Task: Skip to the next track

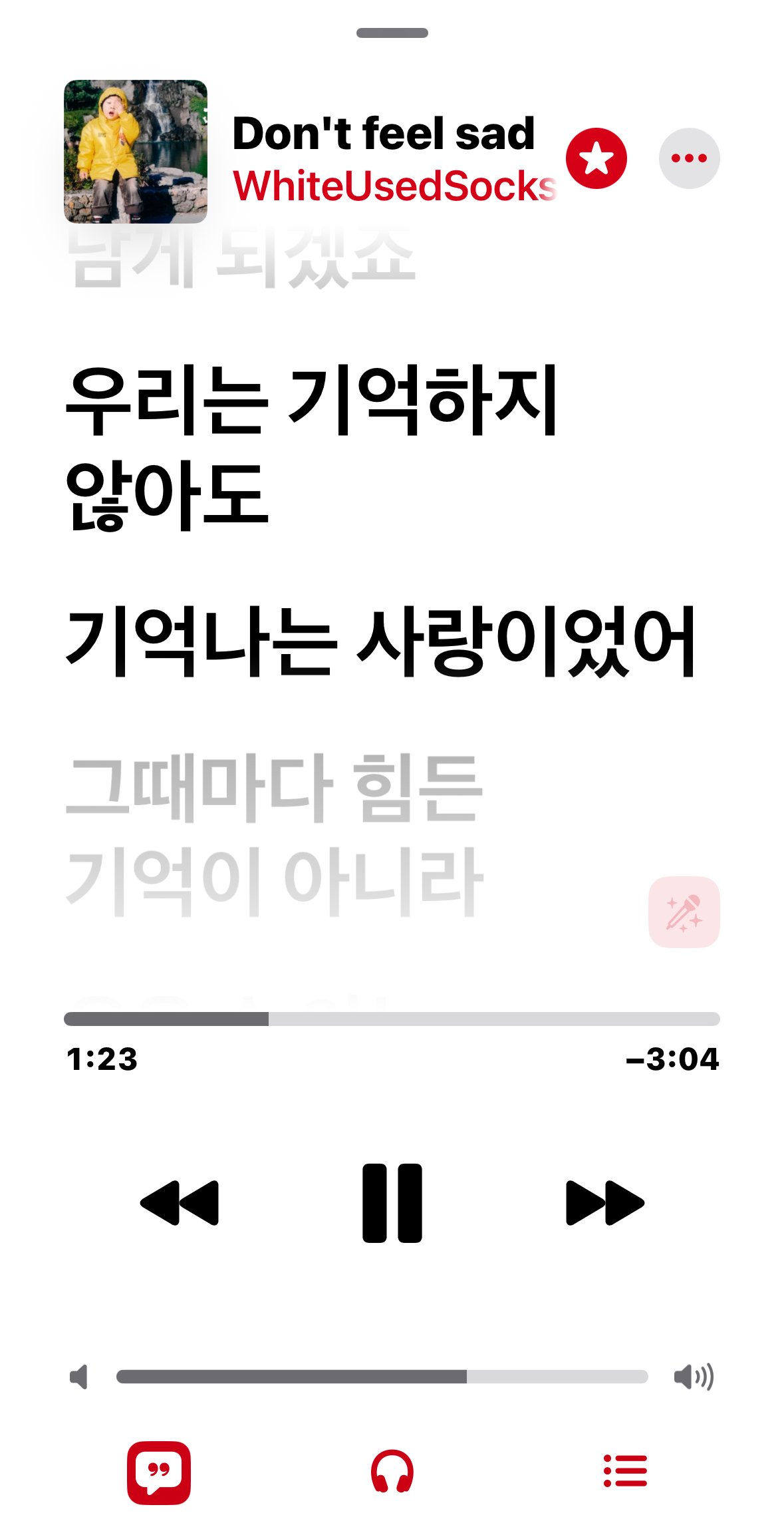Action: pyautogui.click(x=604, y=1202)
